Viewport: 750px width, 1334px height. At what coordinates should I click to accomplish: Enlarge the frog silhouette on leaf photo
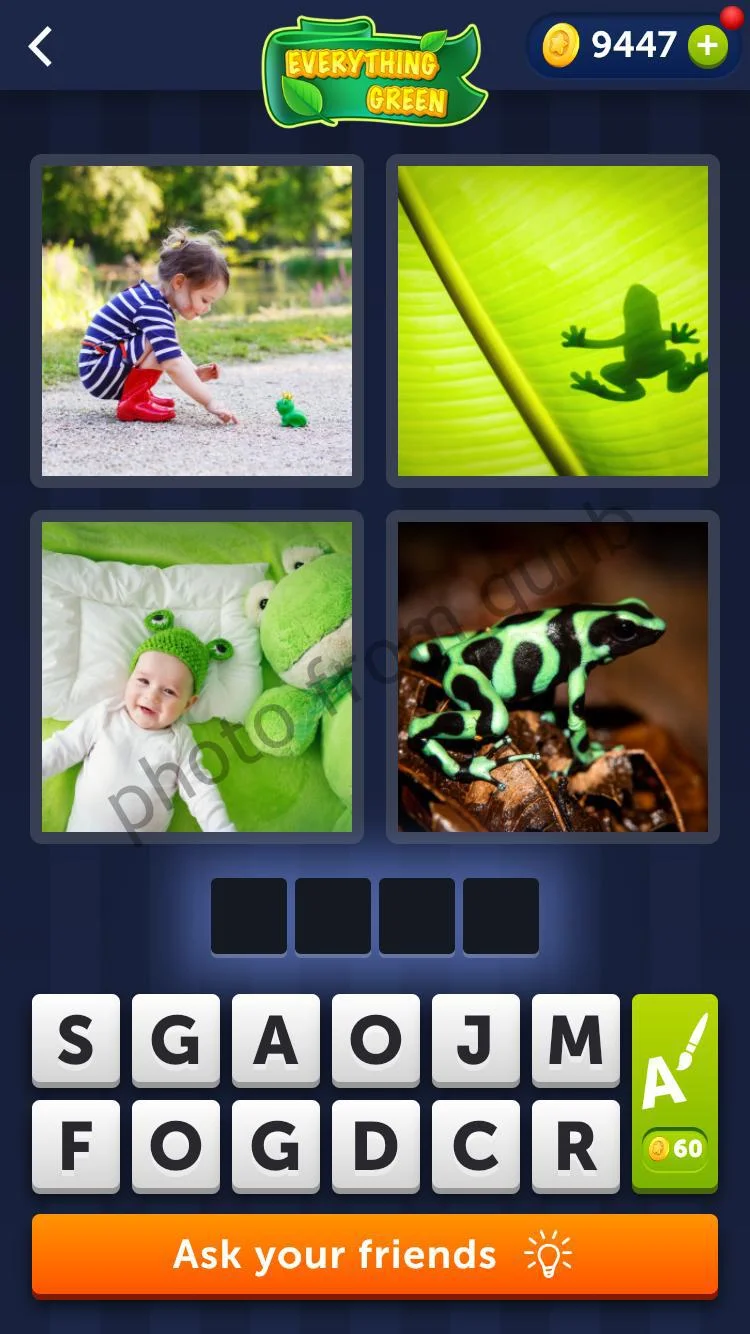point(553,321)
